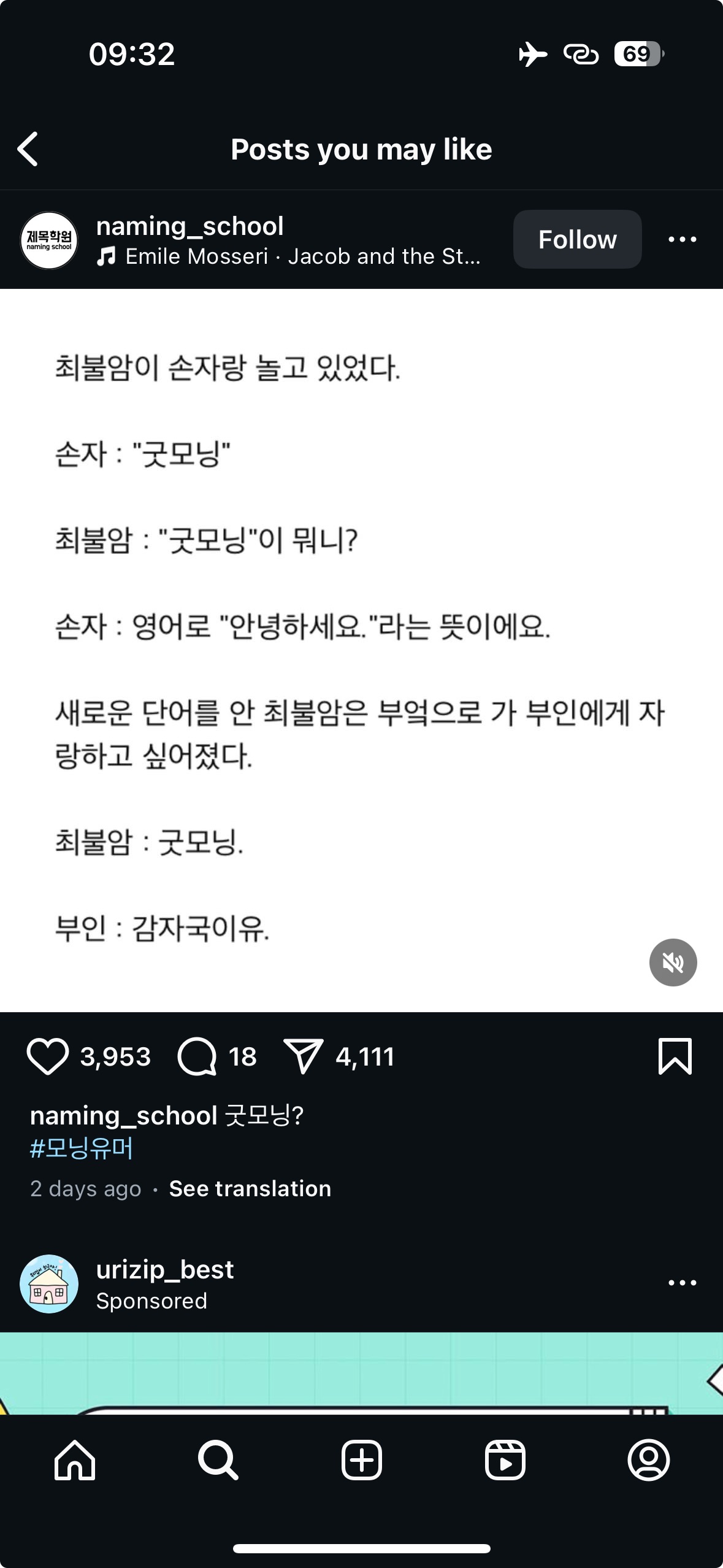The width and height of the screenshot is (723, 1568).
Task: Open the #모닝유머 hashtag
Action: click(82, 1148)
